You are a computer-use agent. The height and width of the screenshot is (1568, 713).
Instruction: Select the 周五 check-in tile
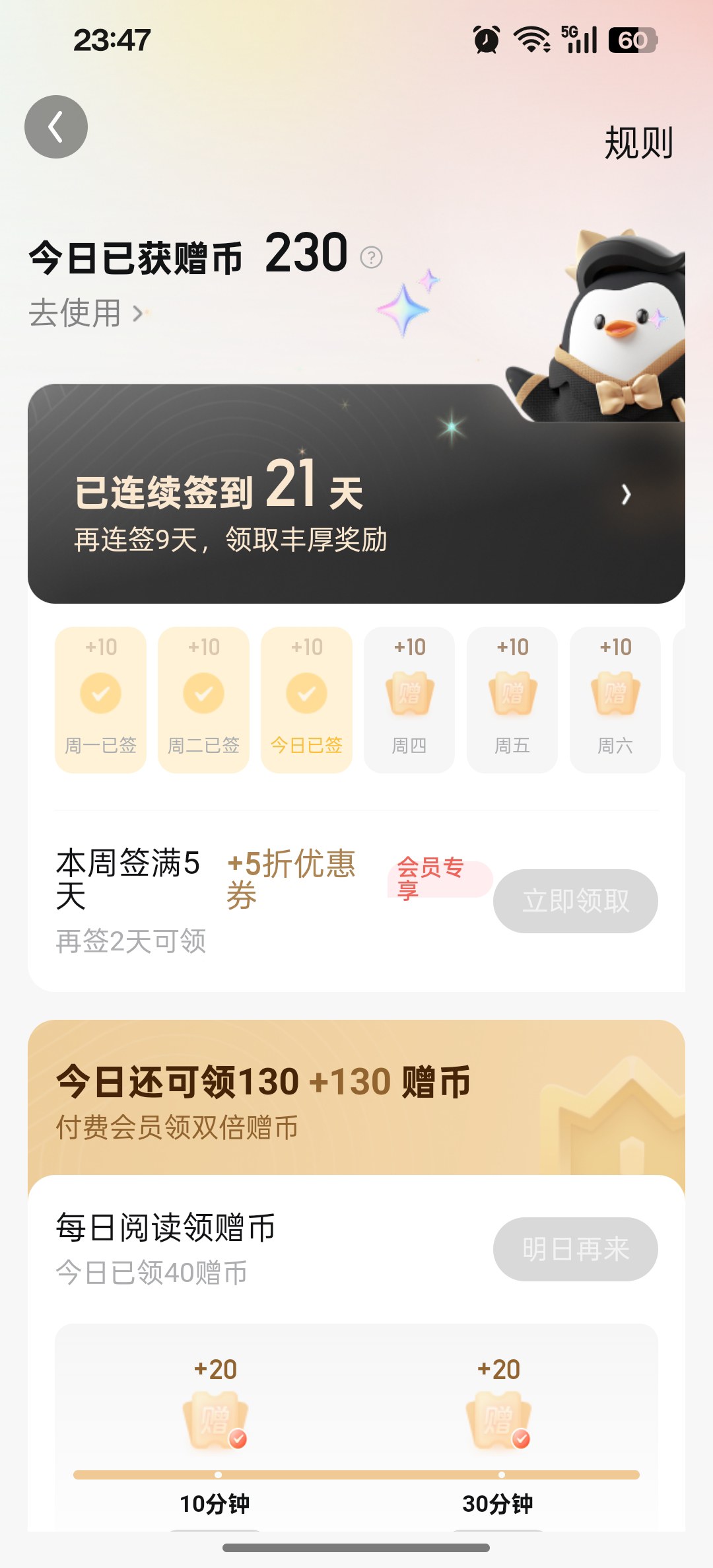512,699
